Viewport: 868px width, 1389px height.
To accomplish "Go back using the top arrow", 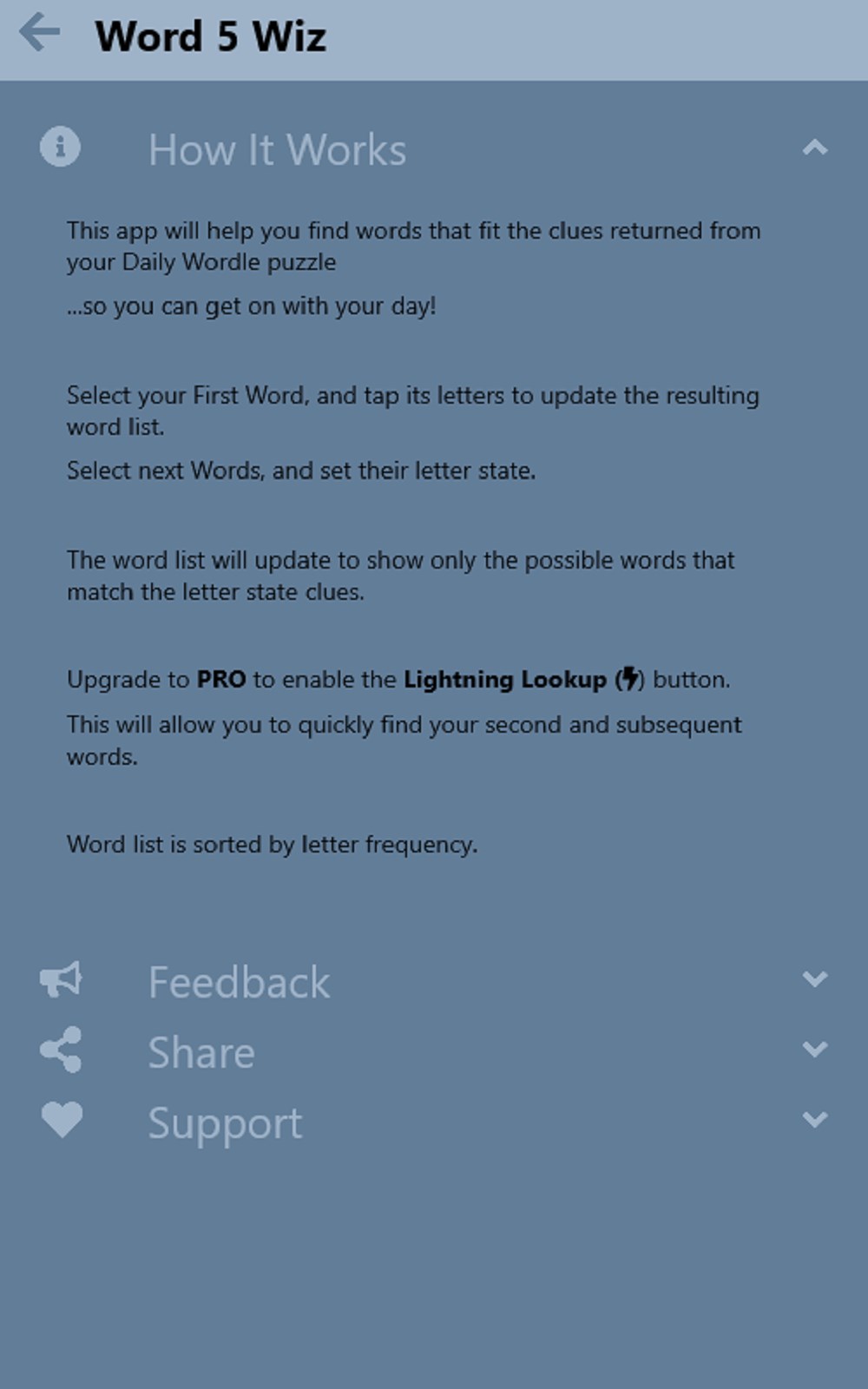I will coord(40,35).
